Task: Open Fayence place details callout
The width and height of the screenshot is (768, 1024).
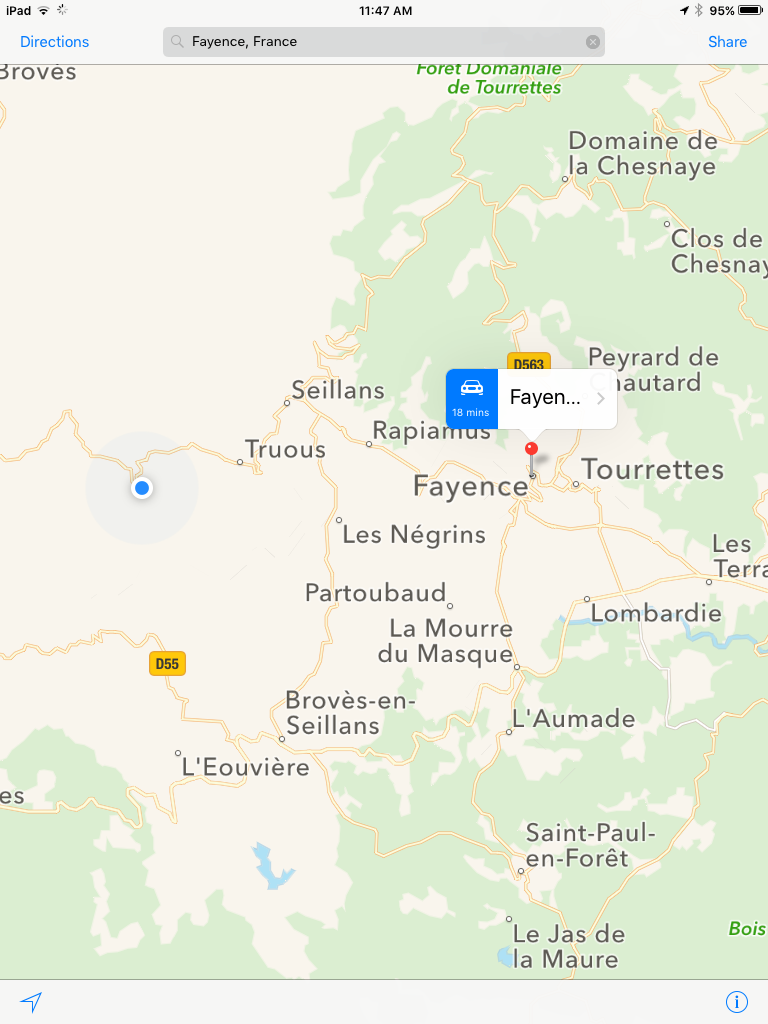Action: coord(557,398)
